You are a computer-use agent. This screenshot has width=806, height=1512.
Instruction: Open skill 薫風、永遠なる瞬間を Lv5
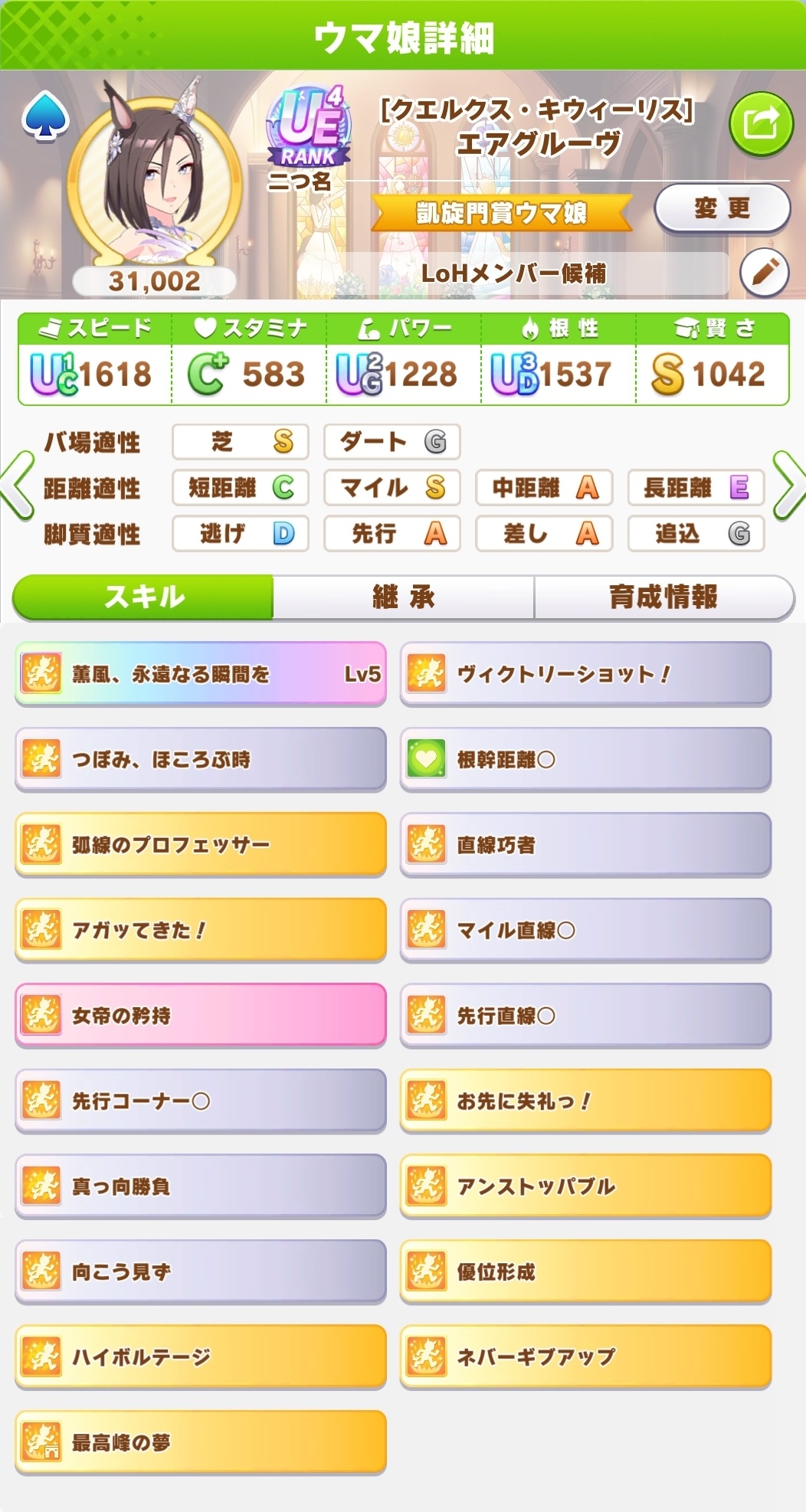click(x=201, y=674)
